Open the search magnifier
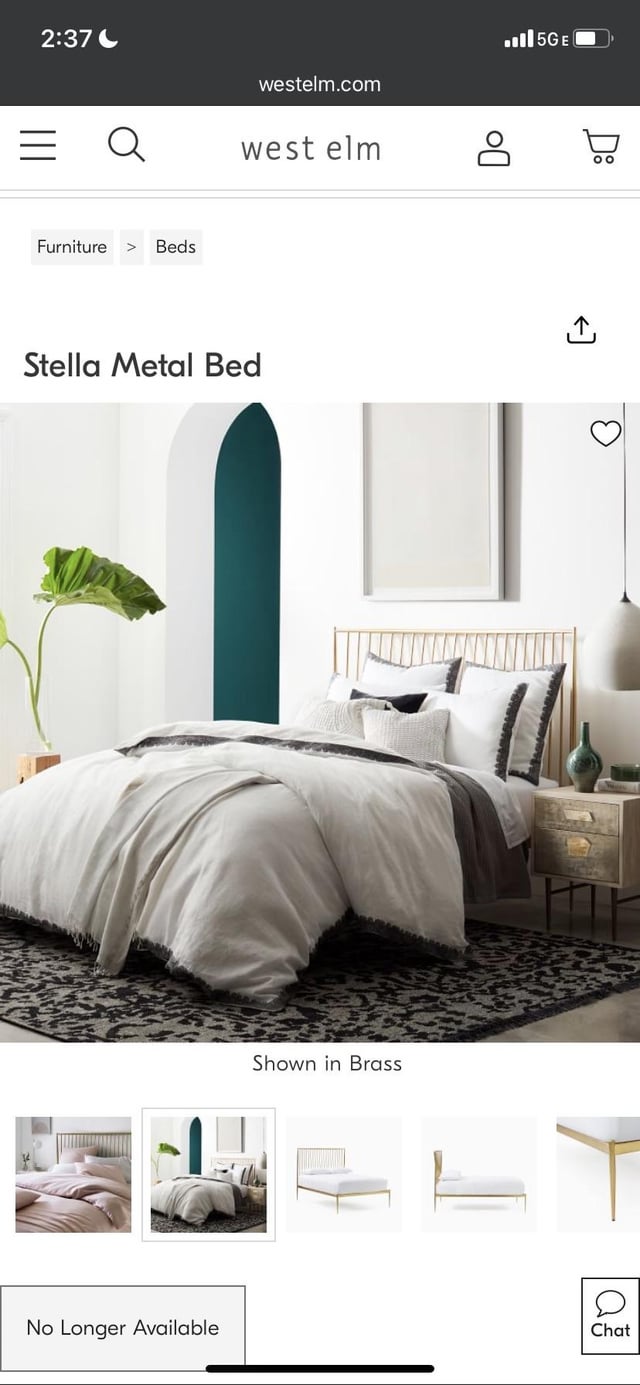 pos(126,146)
